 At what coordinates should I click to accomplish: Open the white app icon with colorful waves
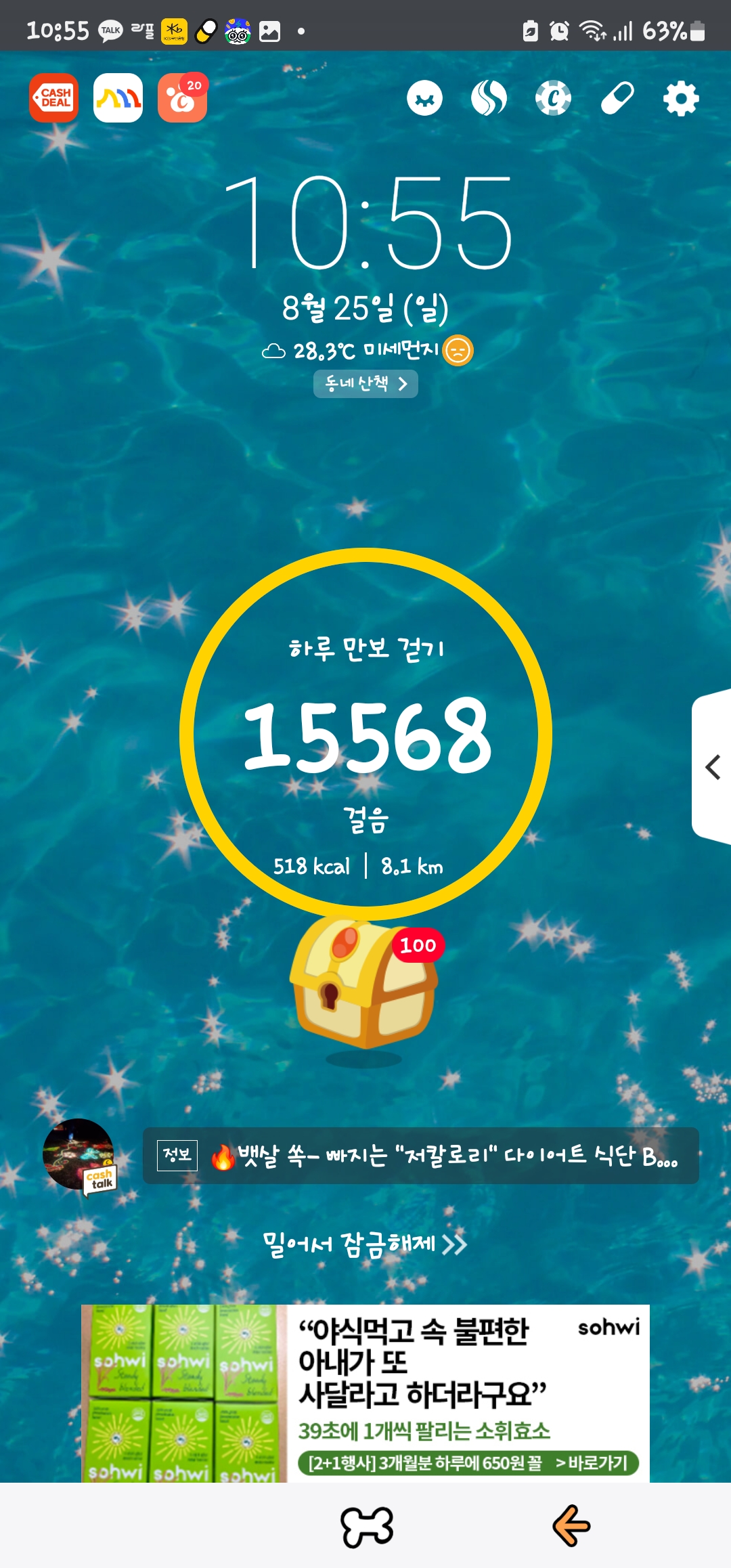[118, 98]
